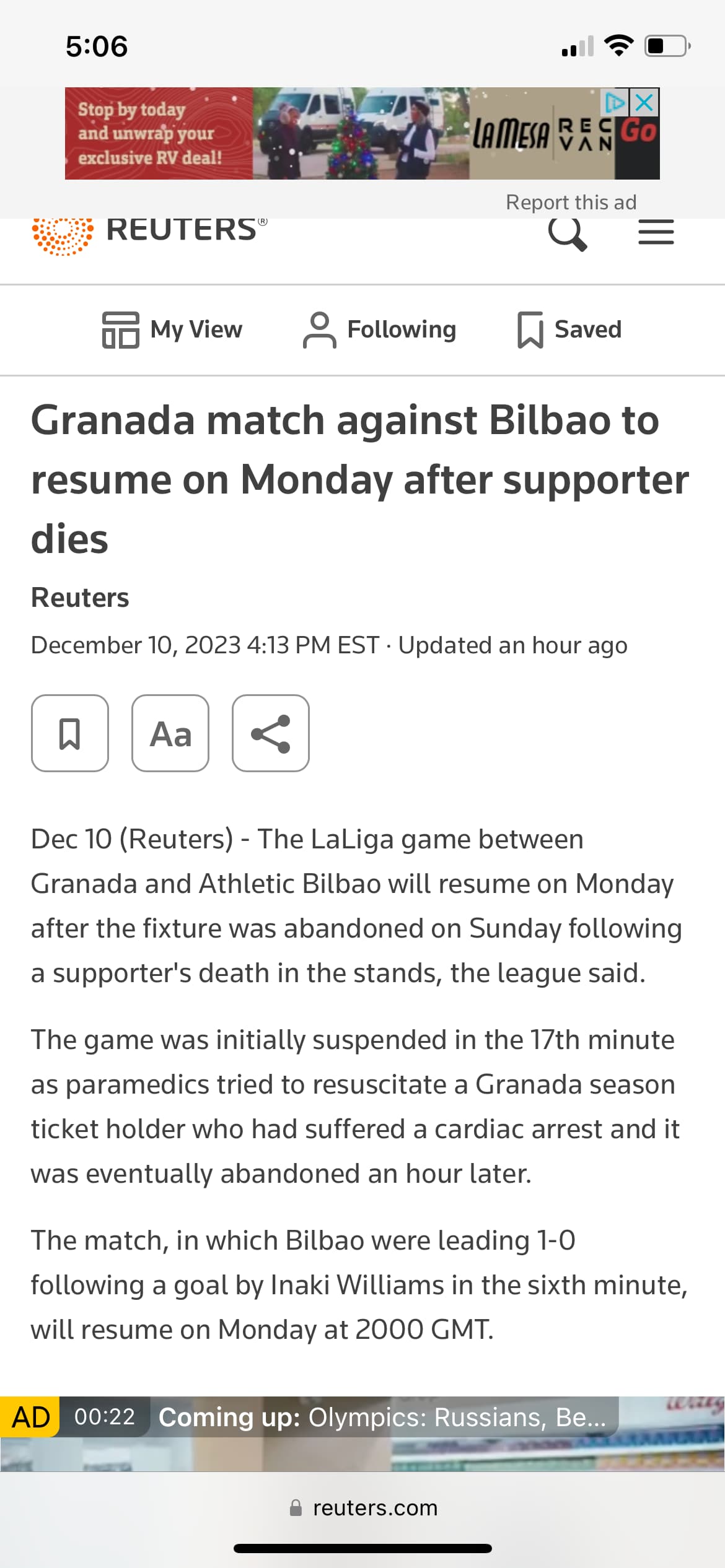Open the Coming up Olympics video

click(382, 1417)
